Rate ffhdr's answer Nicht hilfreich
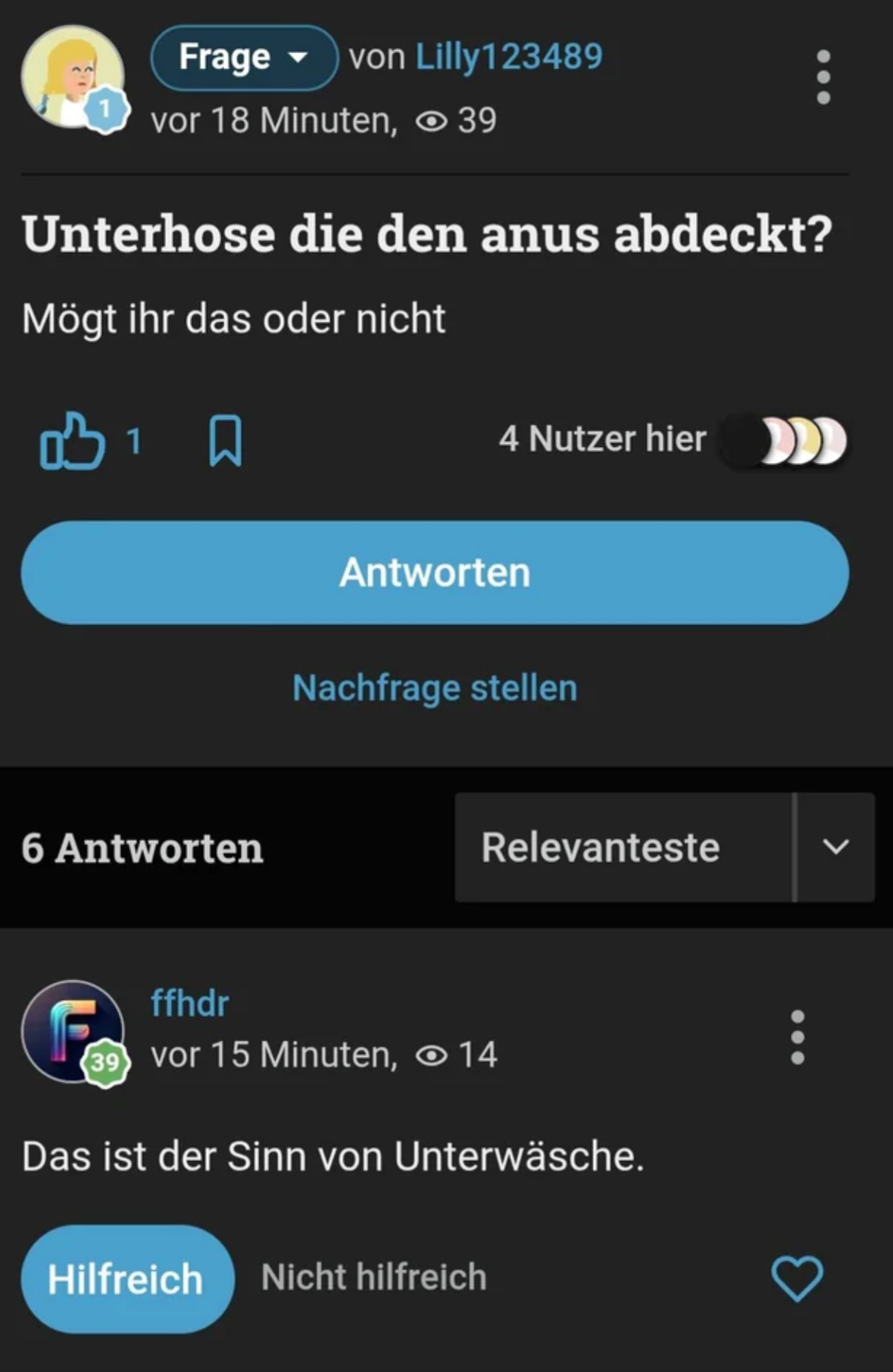893x1372 pixels. [373, 1277]
